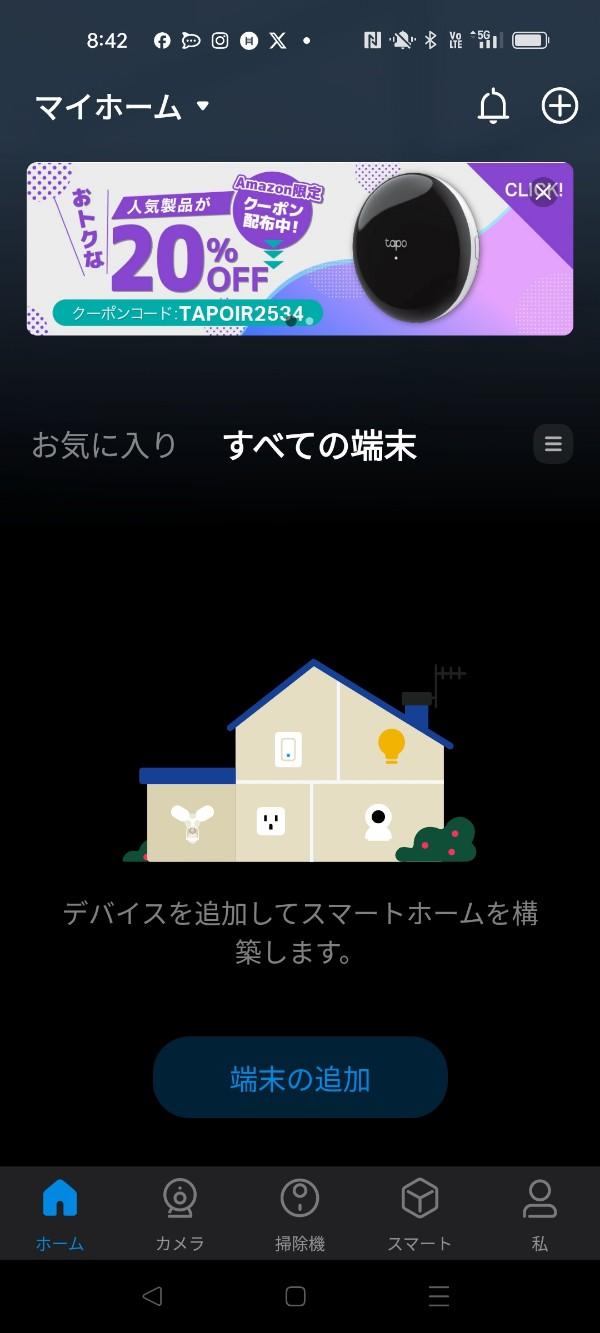The image size is (600, 1333).
Task: Go to the ホーム tab
Action: 60,1214
